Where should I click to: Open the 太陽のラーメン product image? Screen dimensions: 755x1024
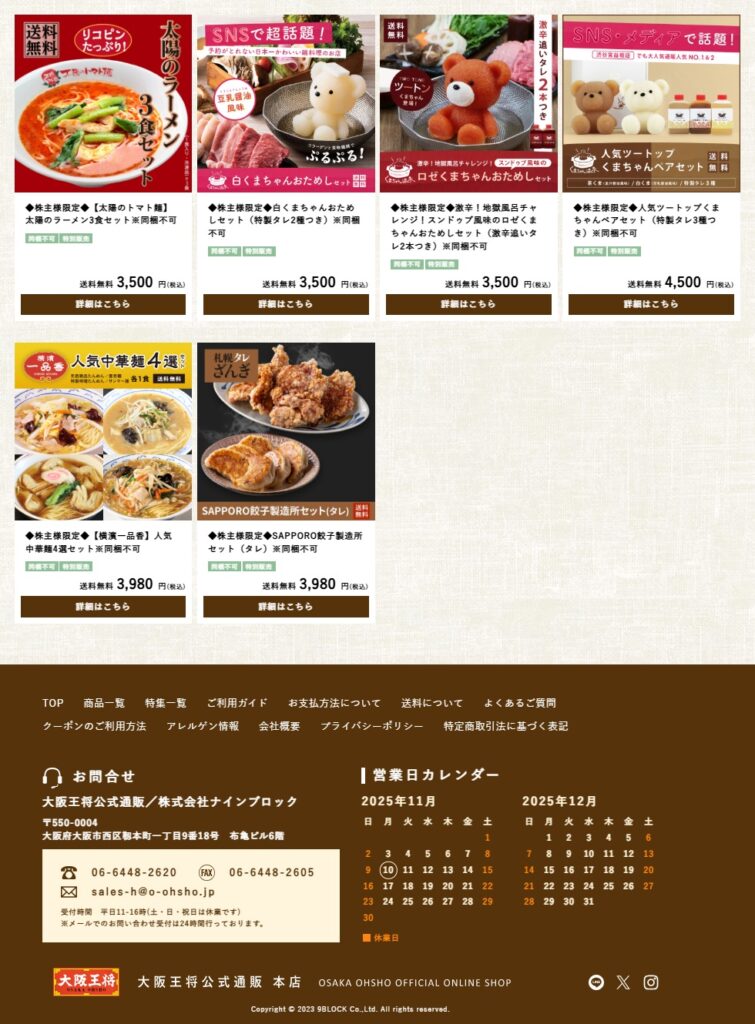[x=103, y=103]
